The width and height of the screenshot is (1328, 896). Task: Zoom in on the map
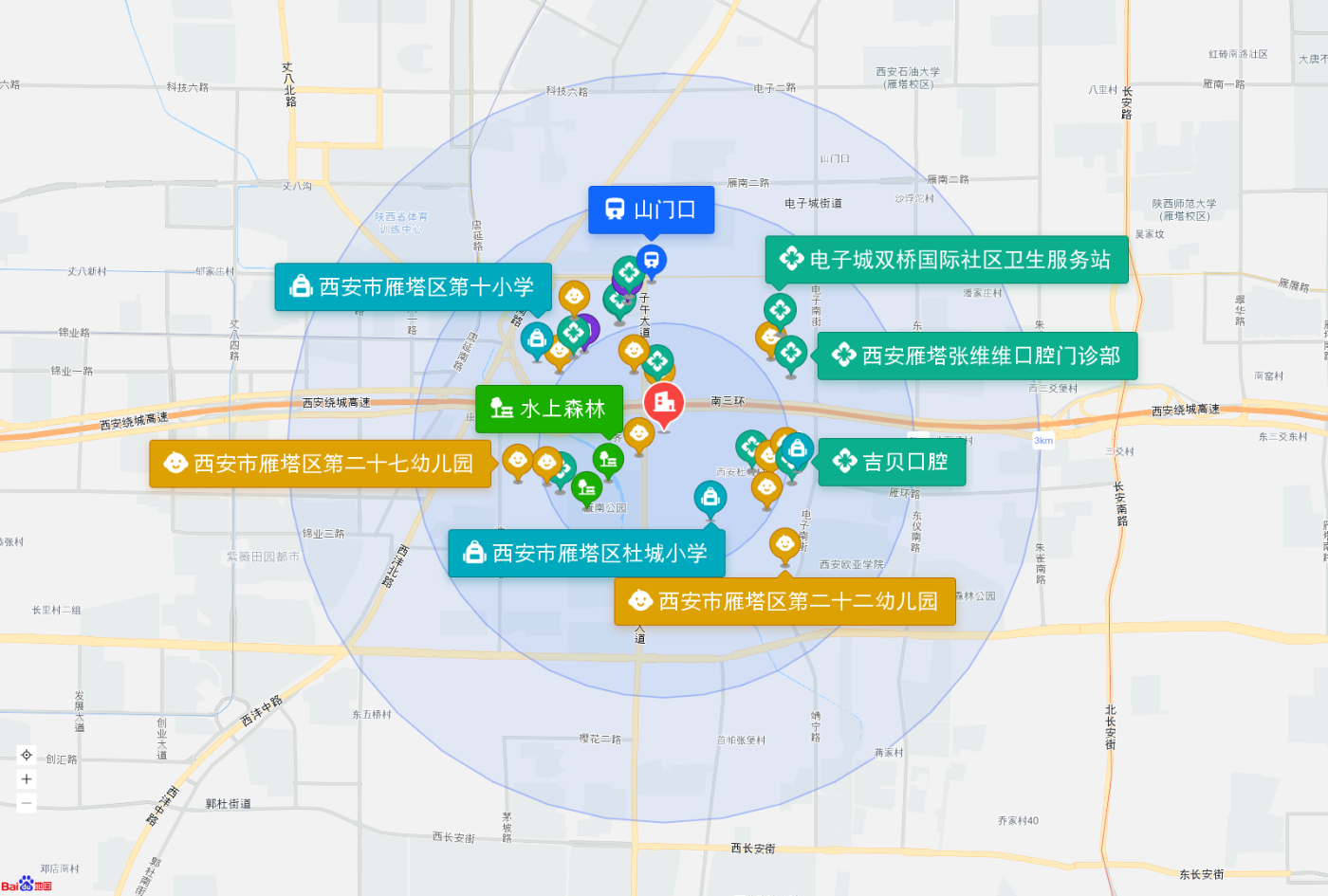click(x=27, y=779)
